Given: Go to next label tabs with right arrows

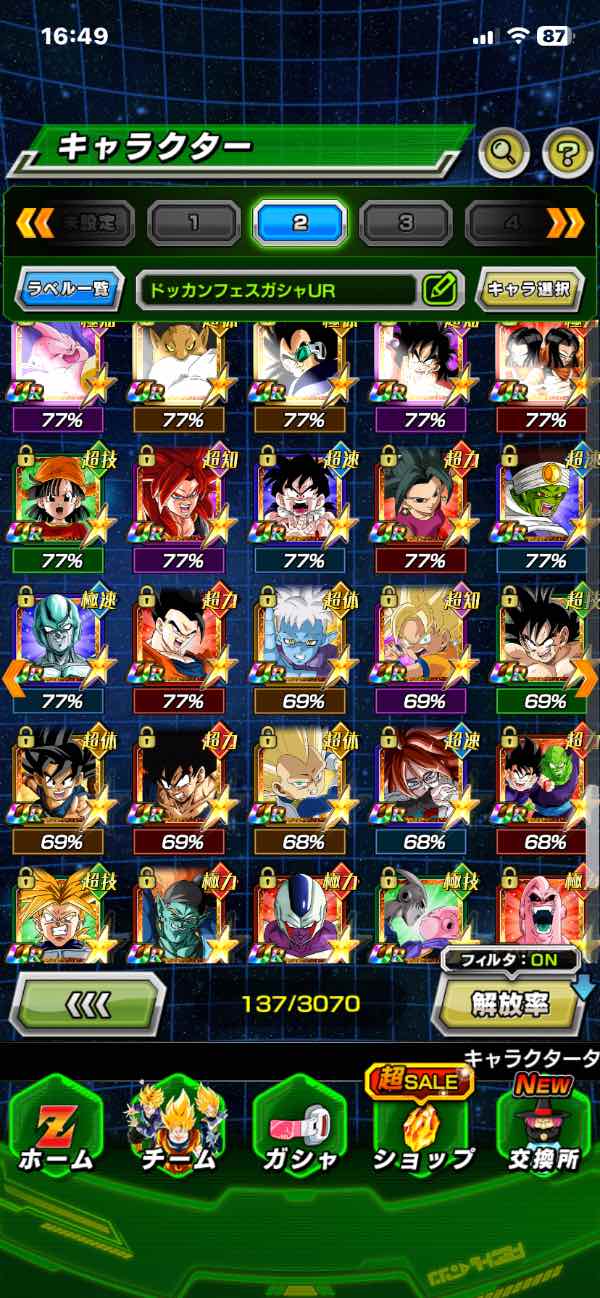Looking at the screenshot, I should [565, 222].
